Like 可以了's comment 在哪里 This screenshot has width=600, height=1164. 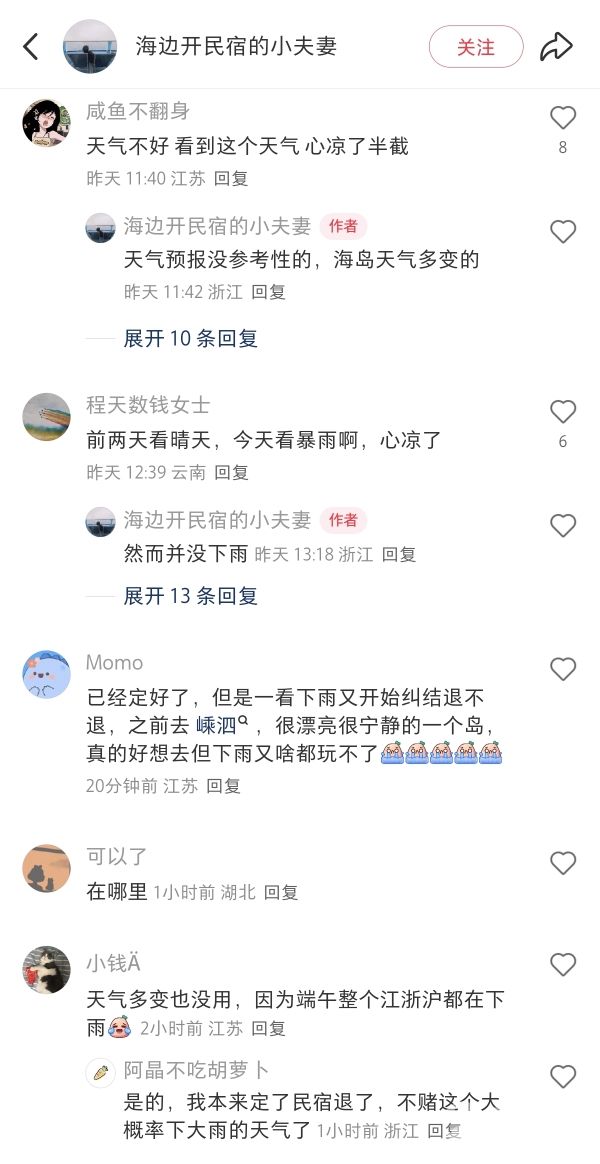point(563,863)
